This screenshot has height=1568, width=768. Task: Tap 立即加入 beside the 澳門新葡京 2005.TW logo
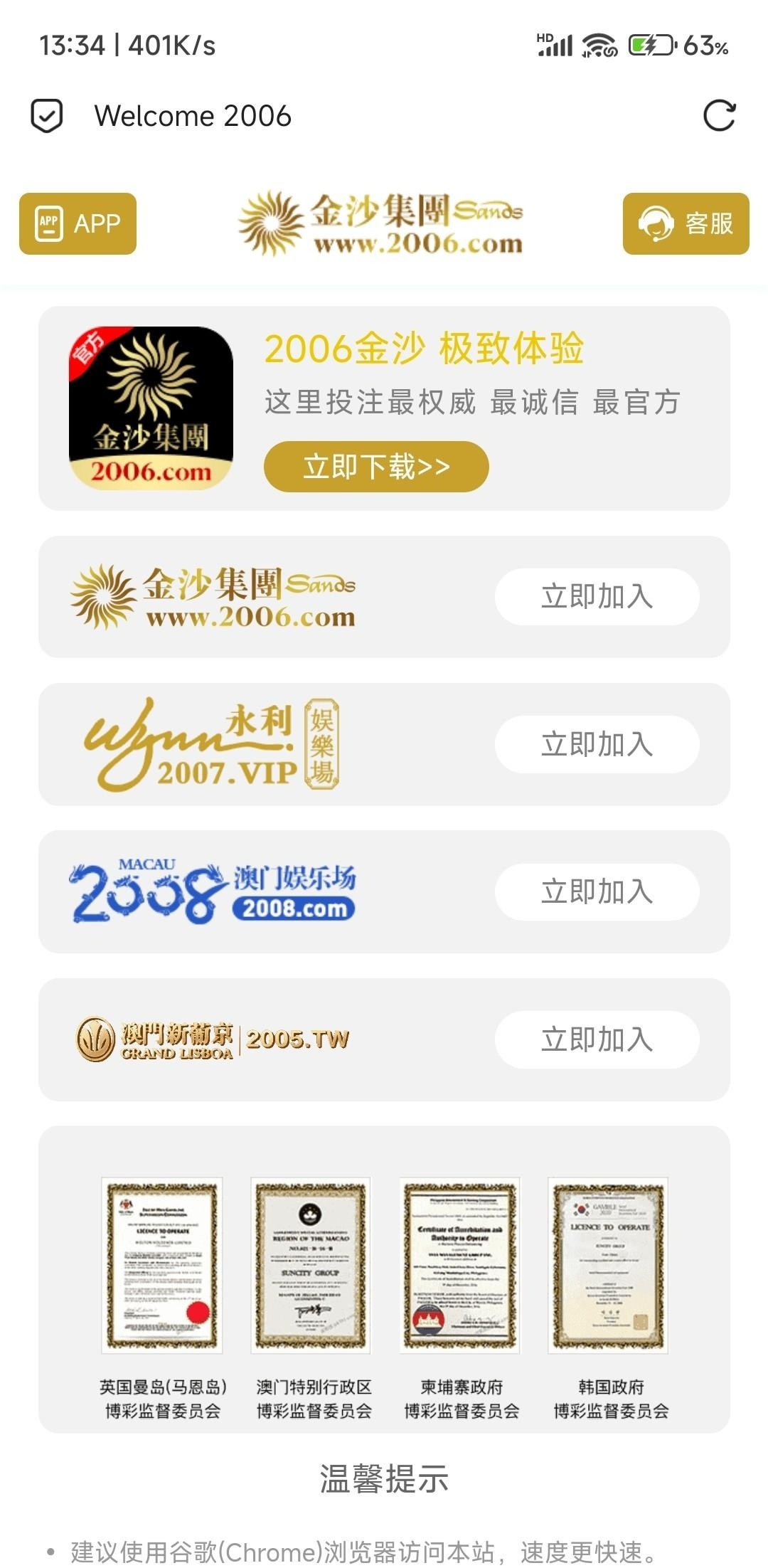click(597, 1039)
